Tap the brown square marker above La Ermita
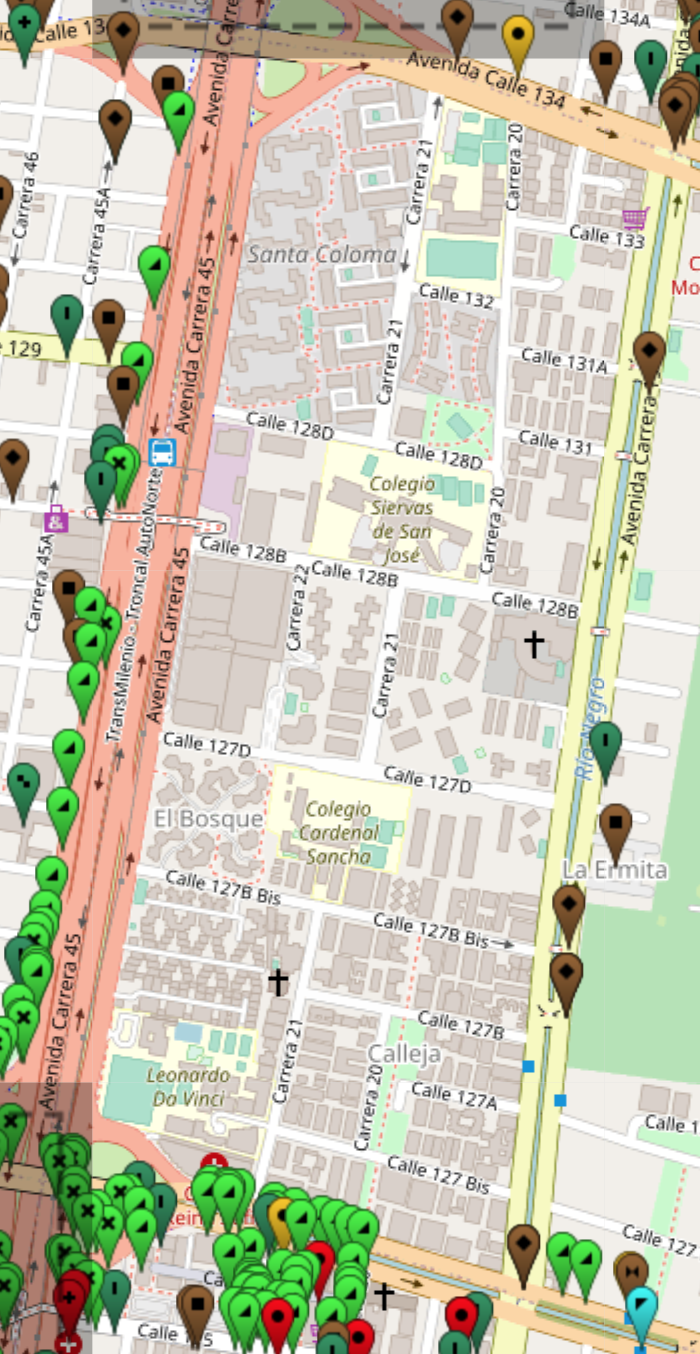The height and width of the screenshot is (1354, 700). coord(616,825)
